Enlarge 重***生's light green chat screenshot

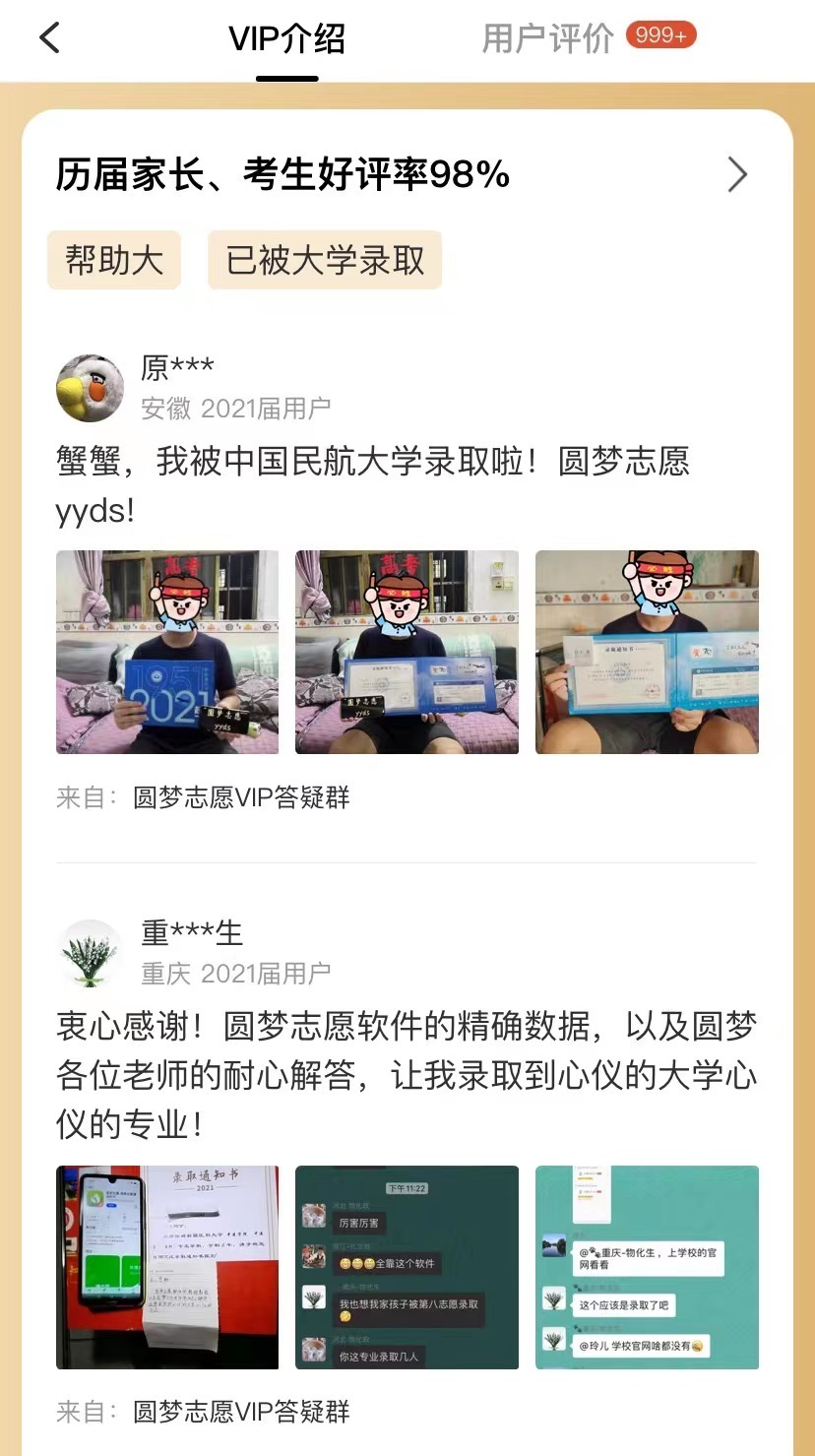(647, 1267)
